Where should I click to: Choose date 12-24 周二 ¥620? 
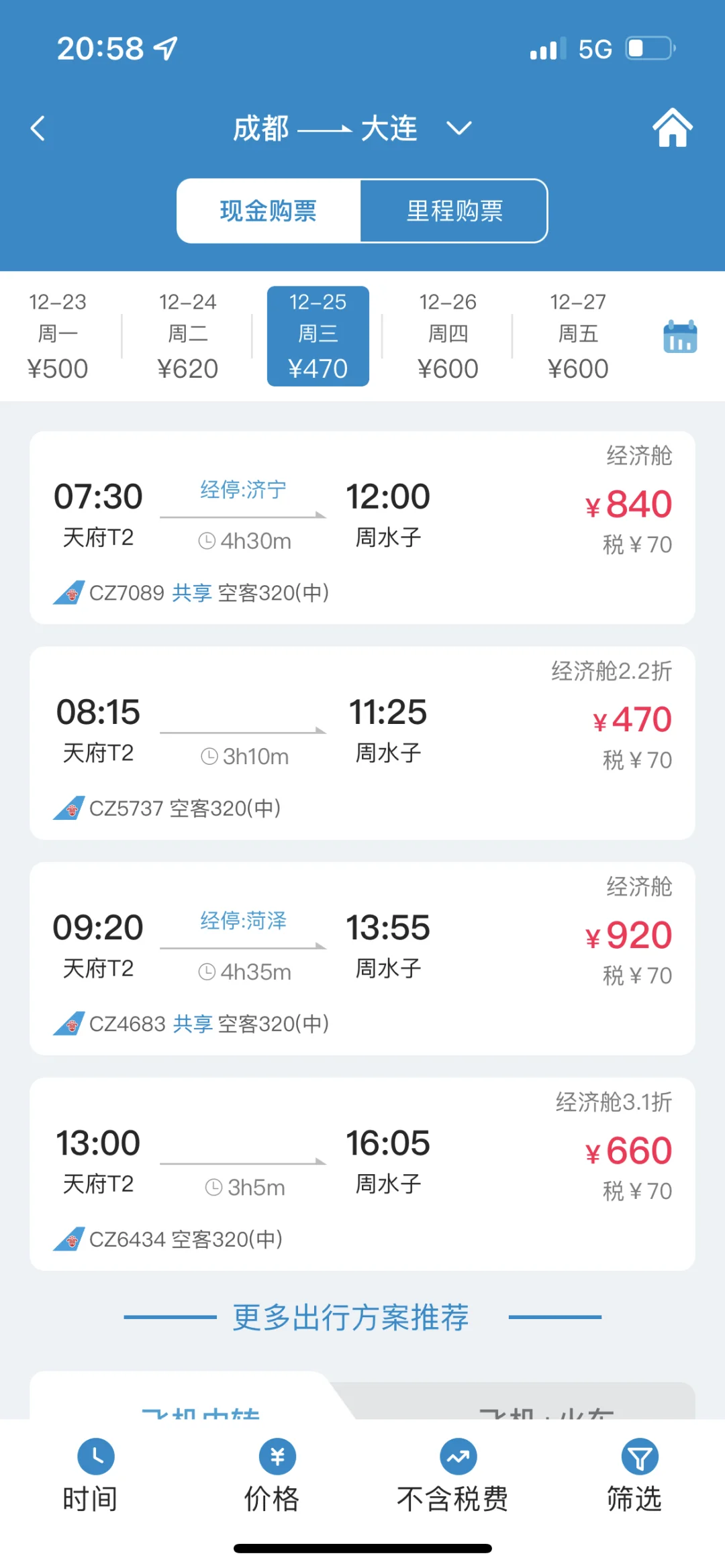pyautogui.click(x=188, y=336)
